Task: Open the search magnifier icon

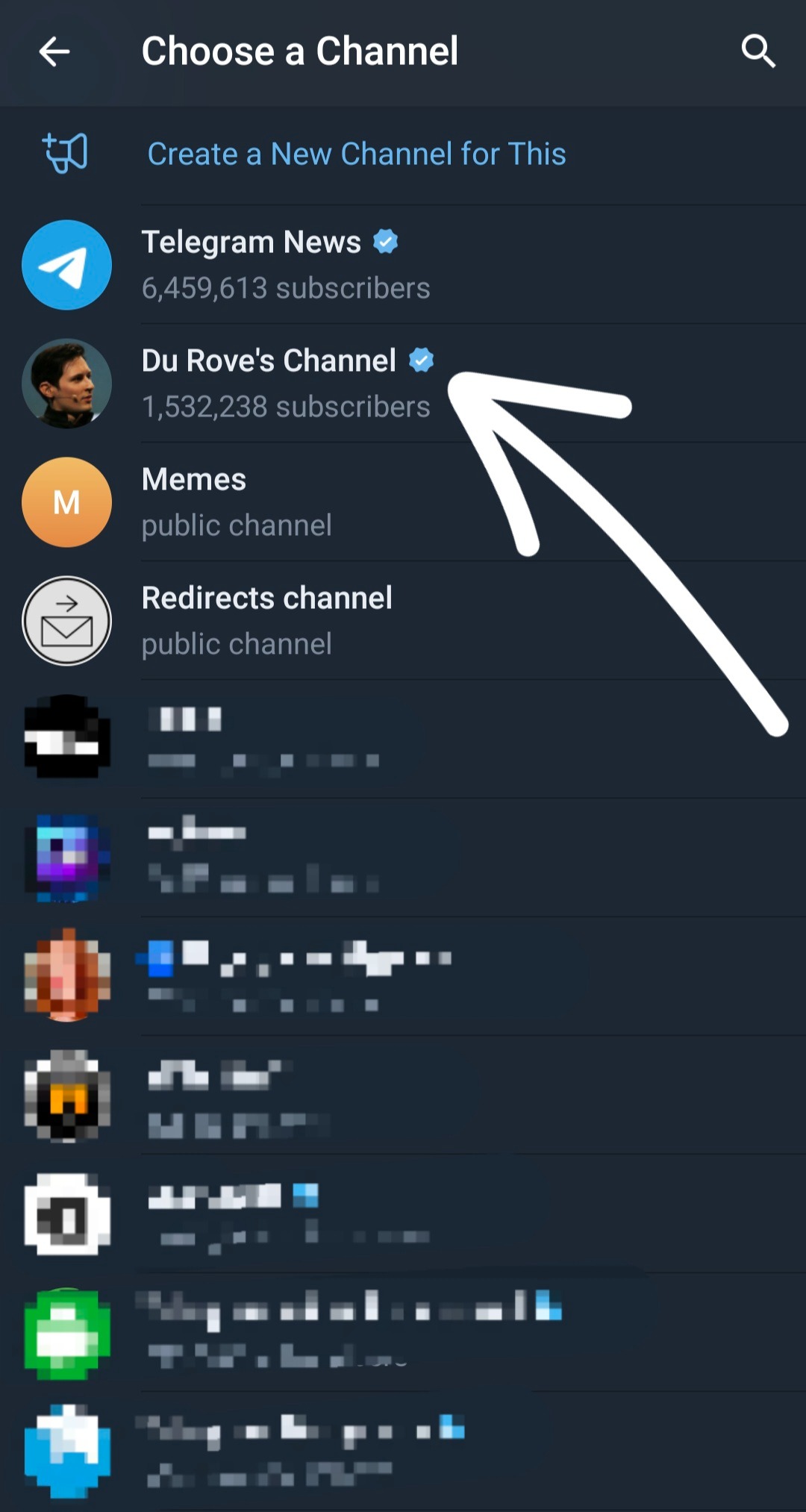Action: [x=758, y=51]
